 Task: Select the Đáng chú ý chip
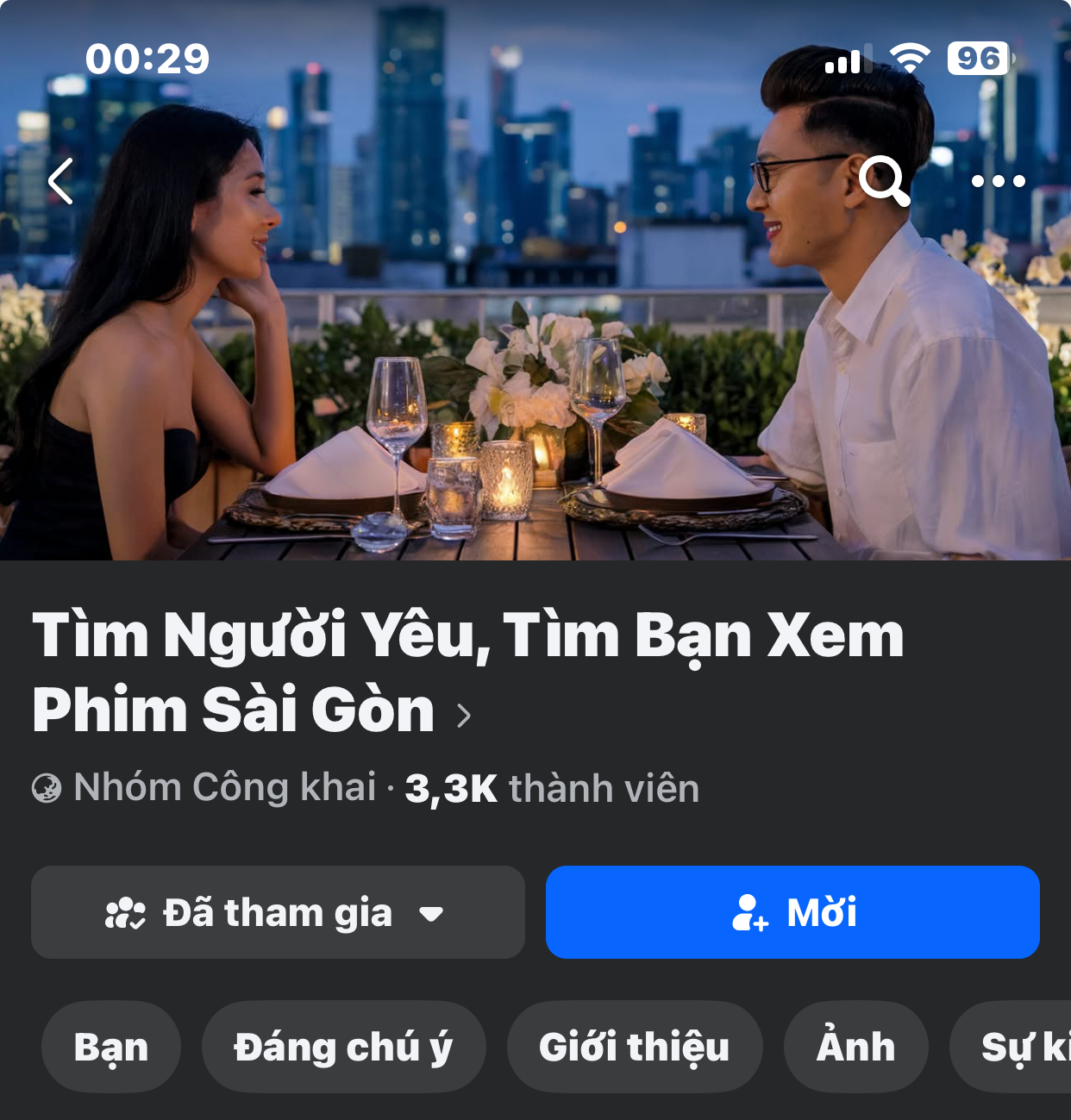343,1047
